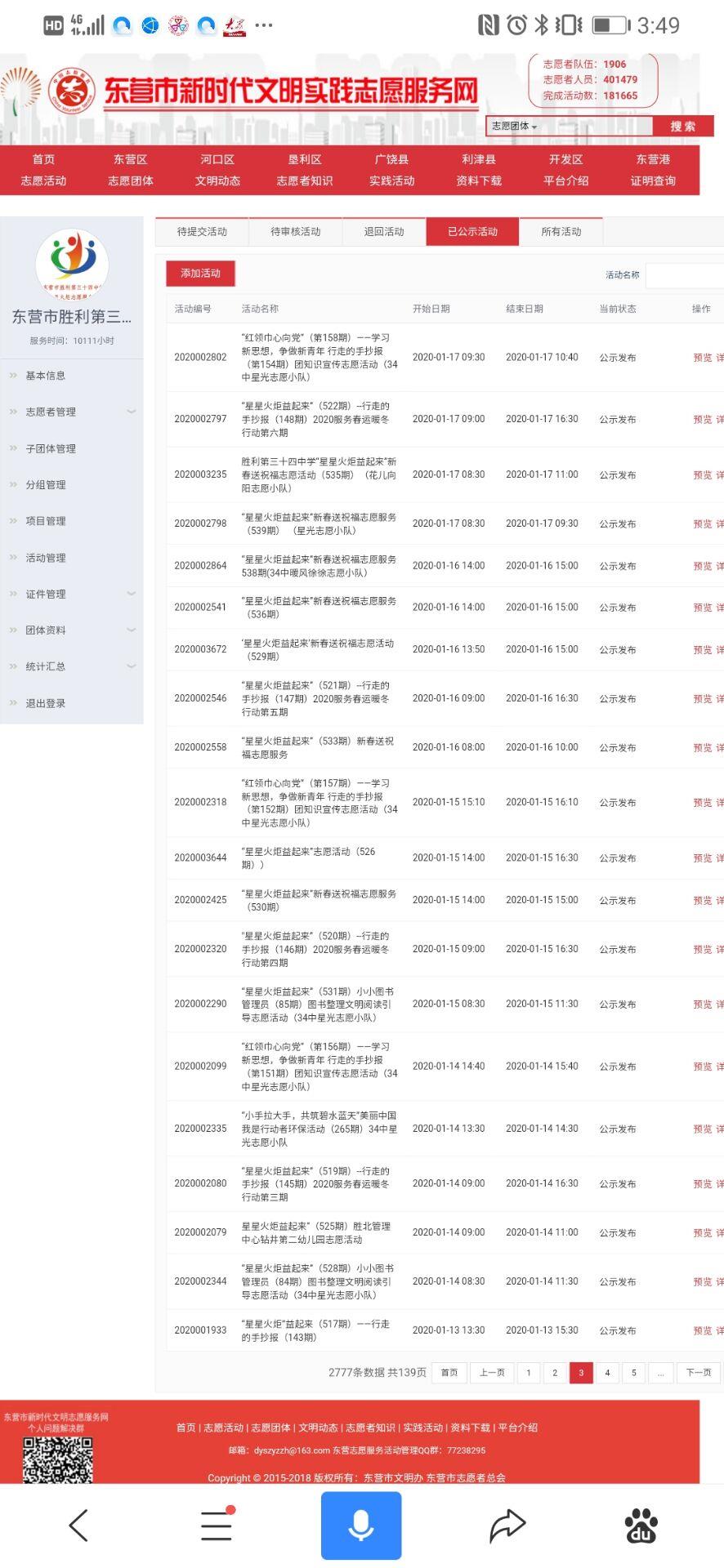Switch to the 待提交活动 tab
Image resolution: width=724 pixels, height=1568 pixels.
(x=202, y=232)
